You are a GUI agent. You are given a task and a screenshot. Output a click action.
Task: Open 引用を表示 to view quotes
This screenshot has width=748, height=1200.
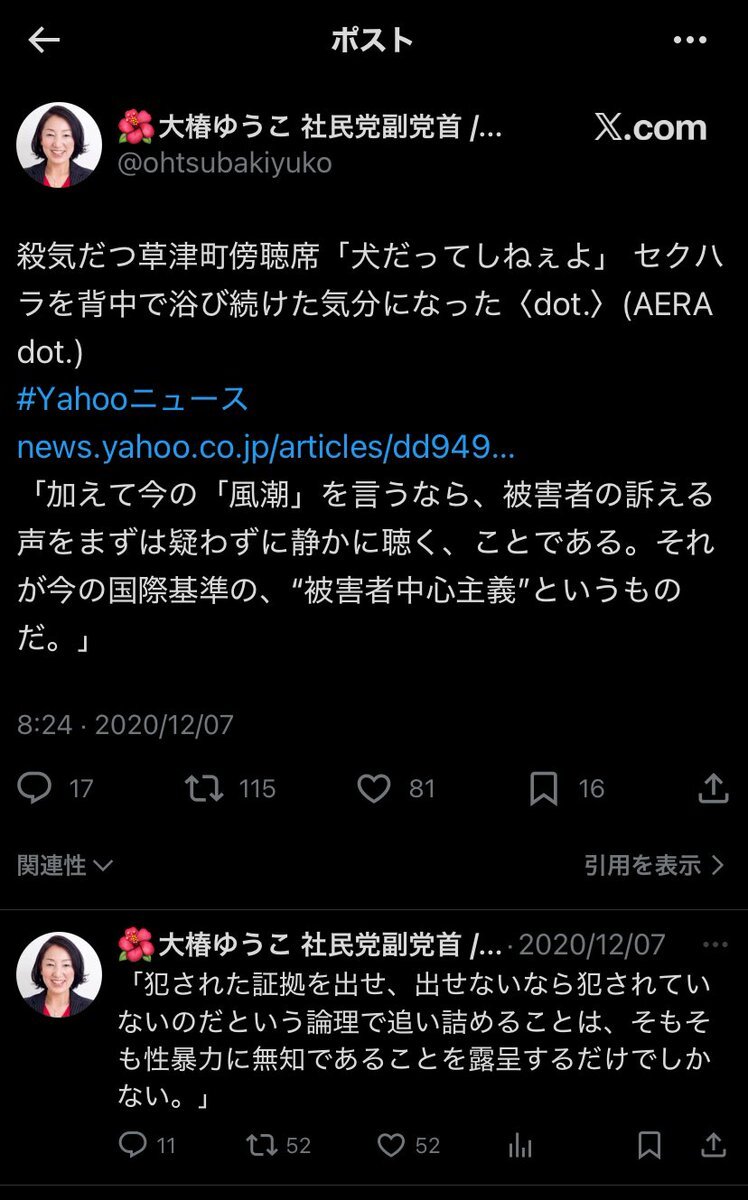tap(654, 865)
